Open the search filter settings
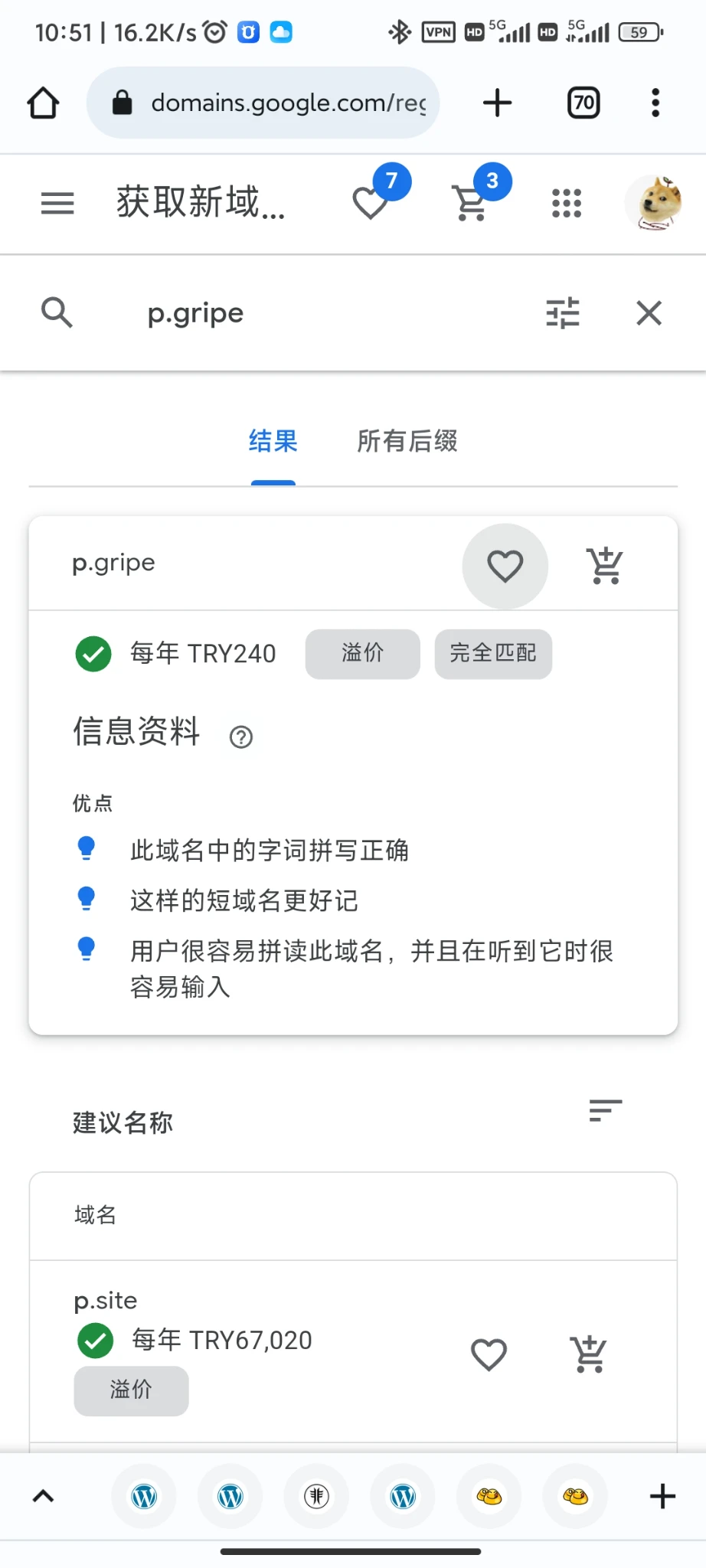This screenshot has height=1568, width=706. 563,313
